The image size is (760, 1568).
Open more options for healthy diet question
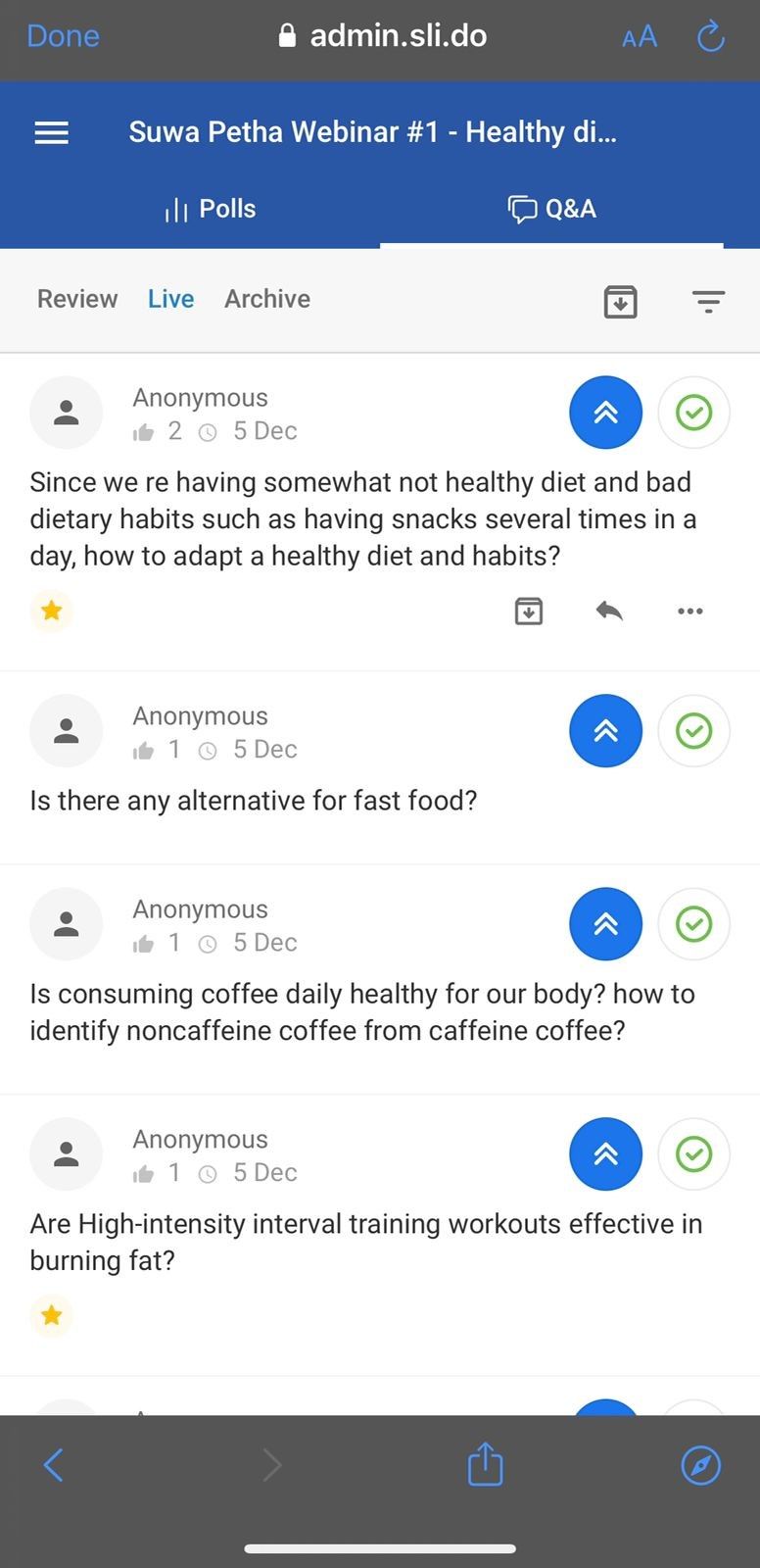point(689,612)
